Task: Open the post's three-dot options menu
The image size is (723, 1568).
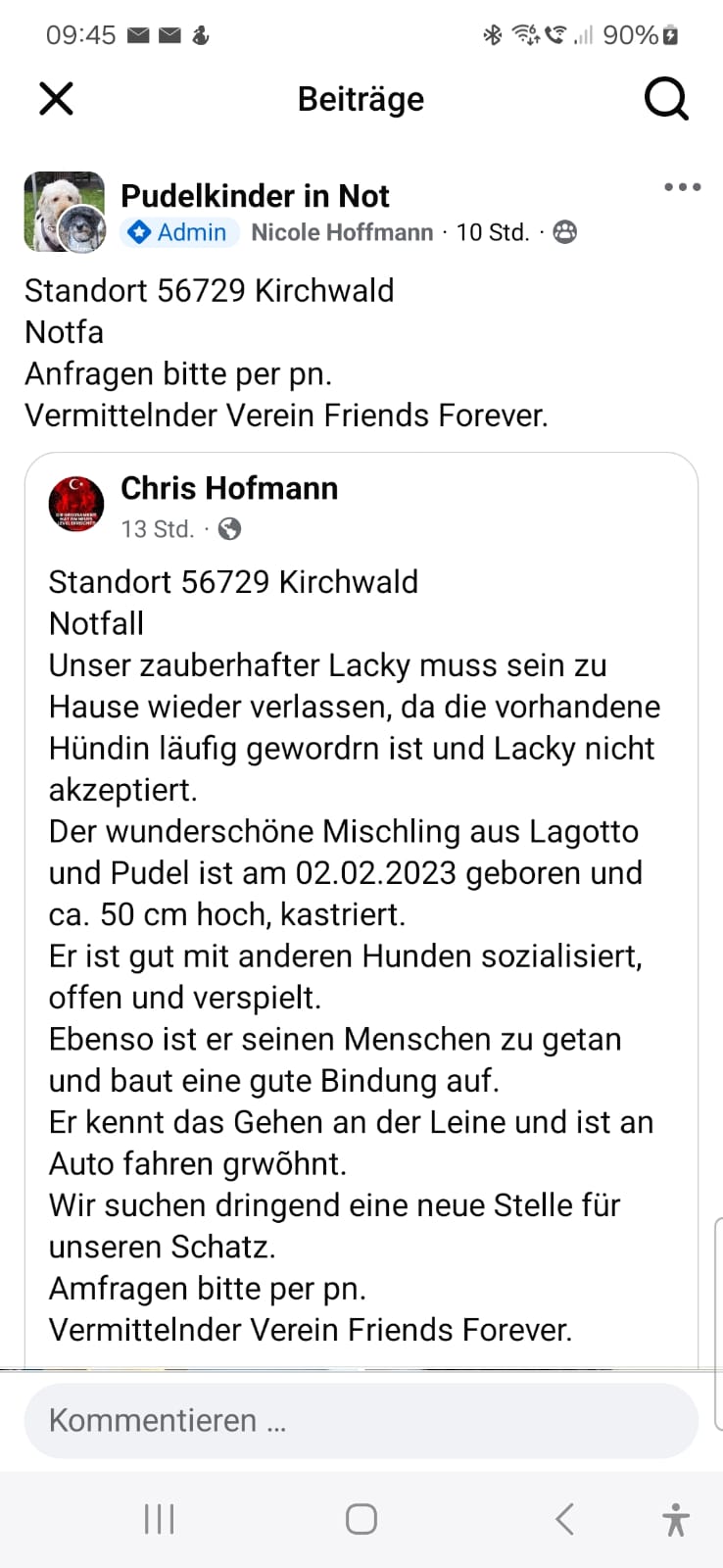Action: coord(682,187)
